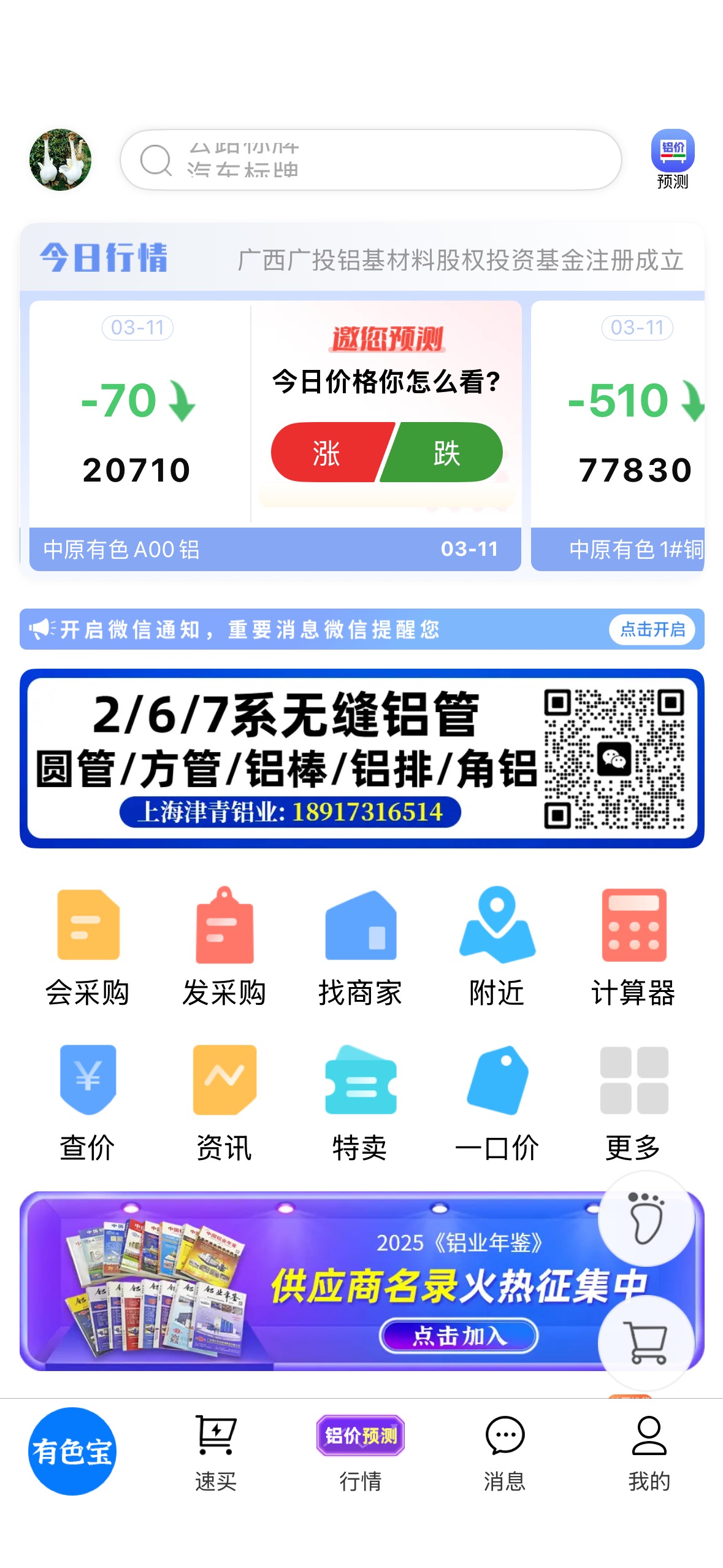The width and height of the screenshot is (723, 1568).
Task: Predict 跌 for today's price
Action: [444, 453]
